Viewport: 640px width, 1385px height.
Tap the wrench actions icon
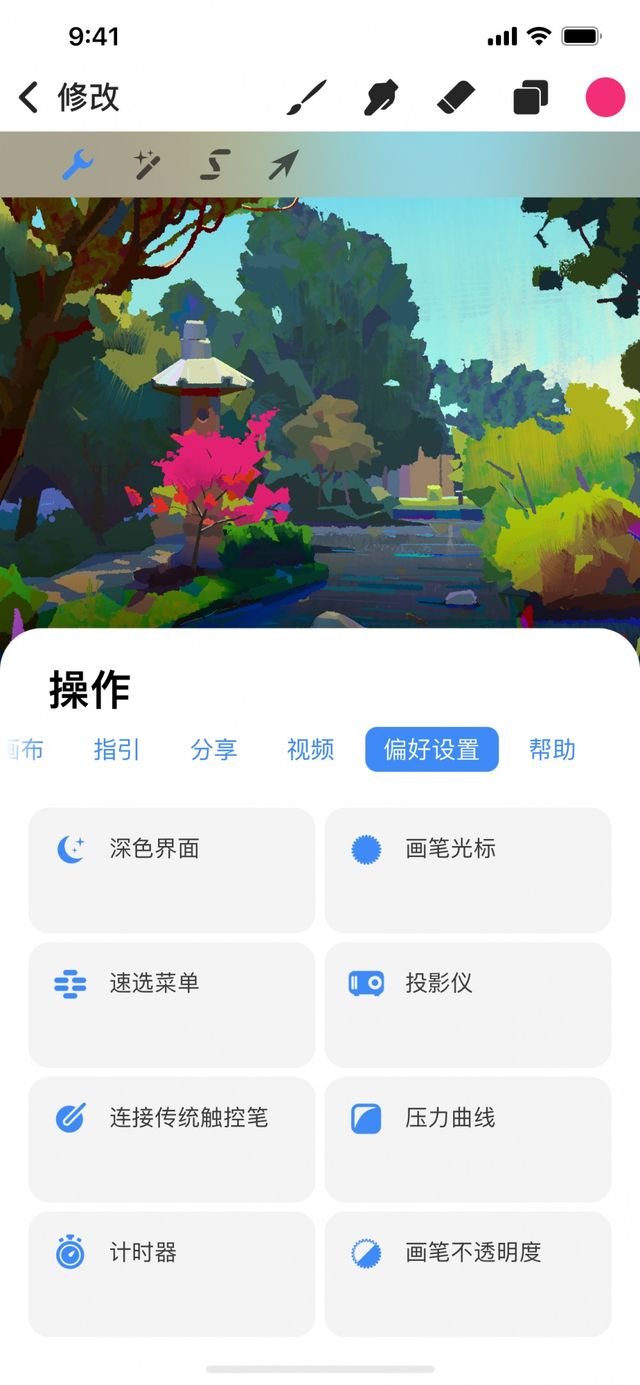coord(77,164)
